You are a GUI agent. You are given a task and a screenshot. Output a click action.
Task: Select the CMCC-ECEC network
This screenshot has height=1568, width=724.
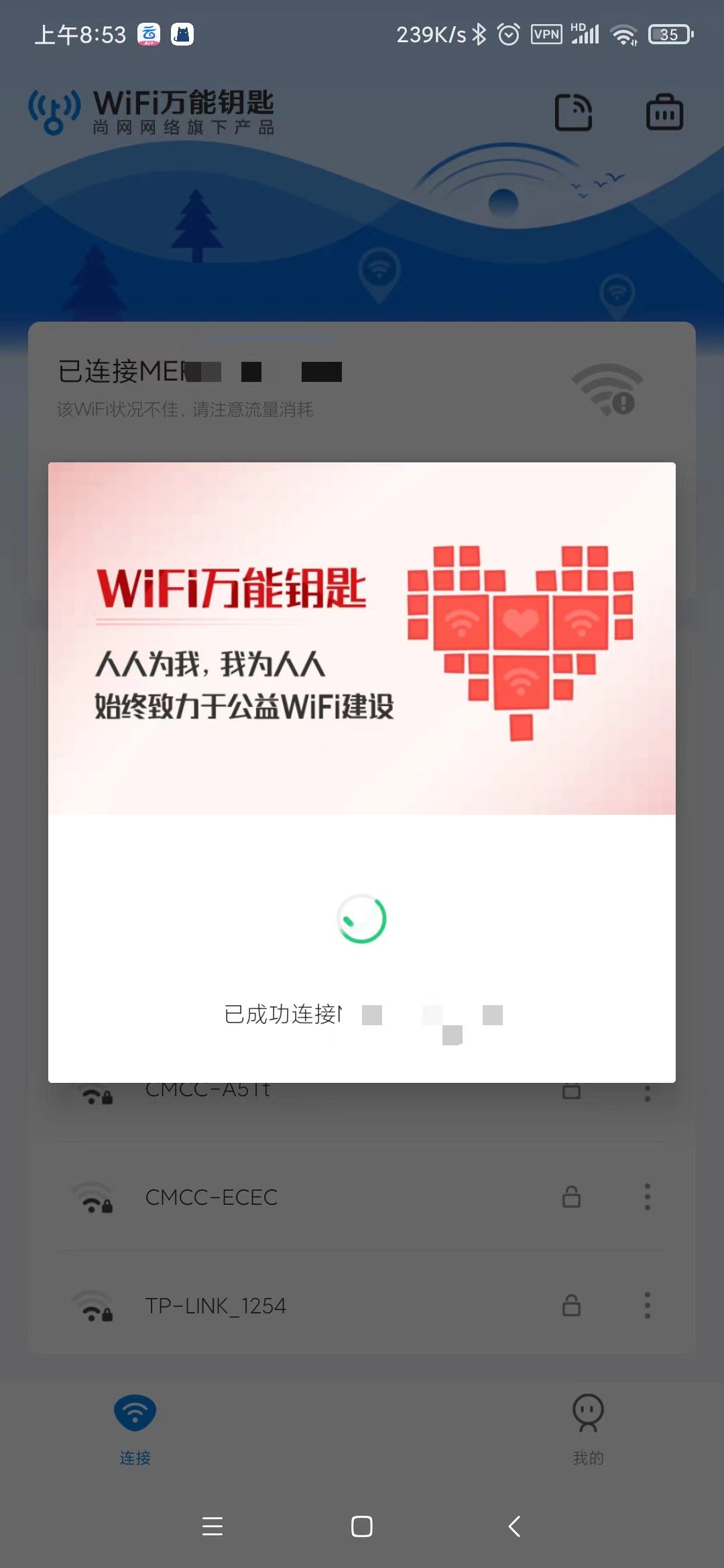[x=212, y=1197]
